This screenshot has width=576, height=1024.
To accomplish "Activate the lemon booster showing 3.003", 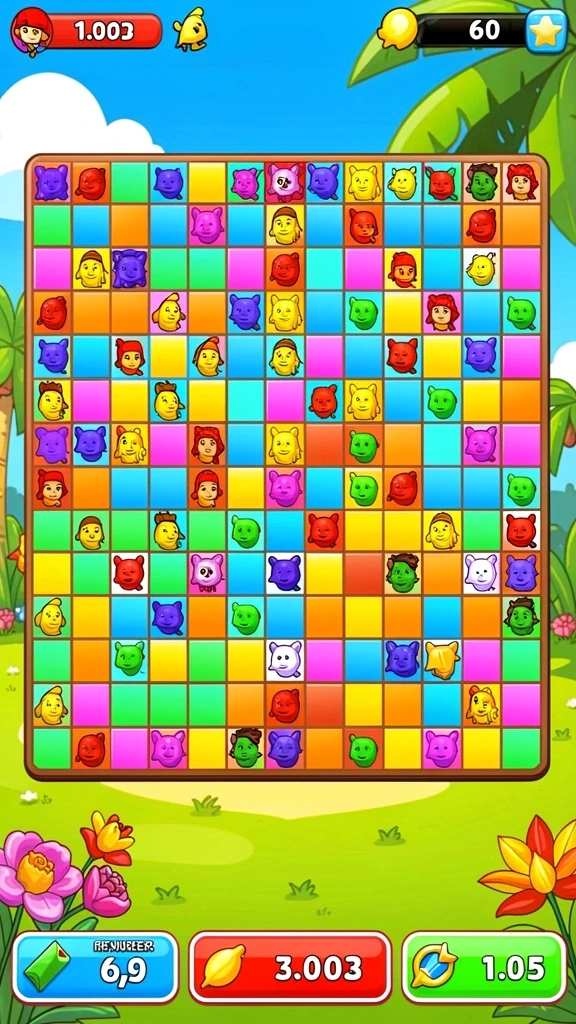I will 290,967.
